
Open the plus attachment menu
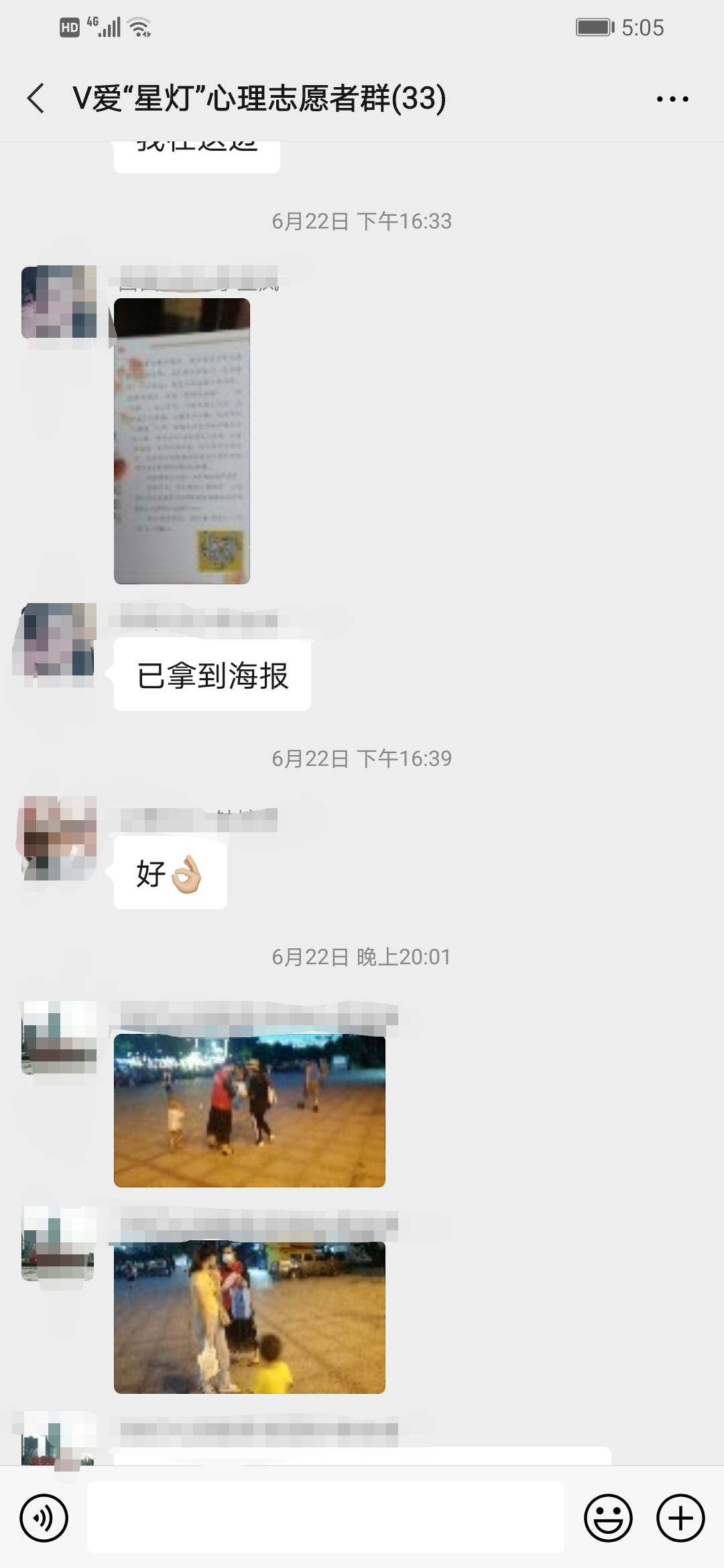point(680,1518)
